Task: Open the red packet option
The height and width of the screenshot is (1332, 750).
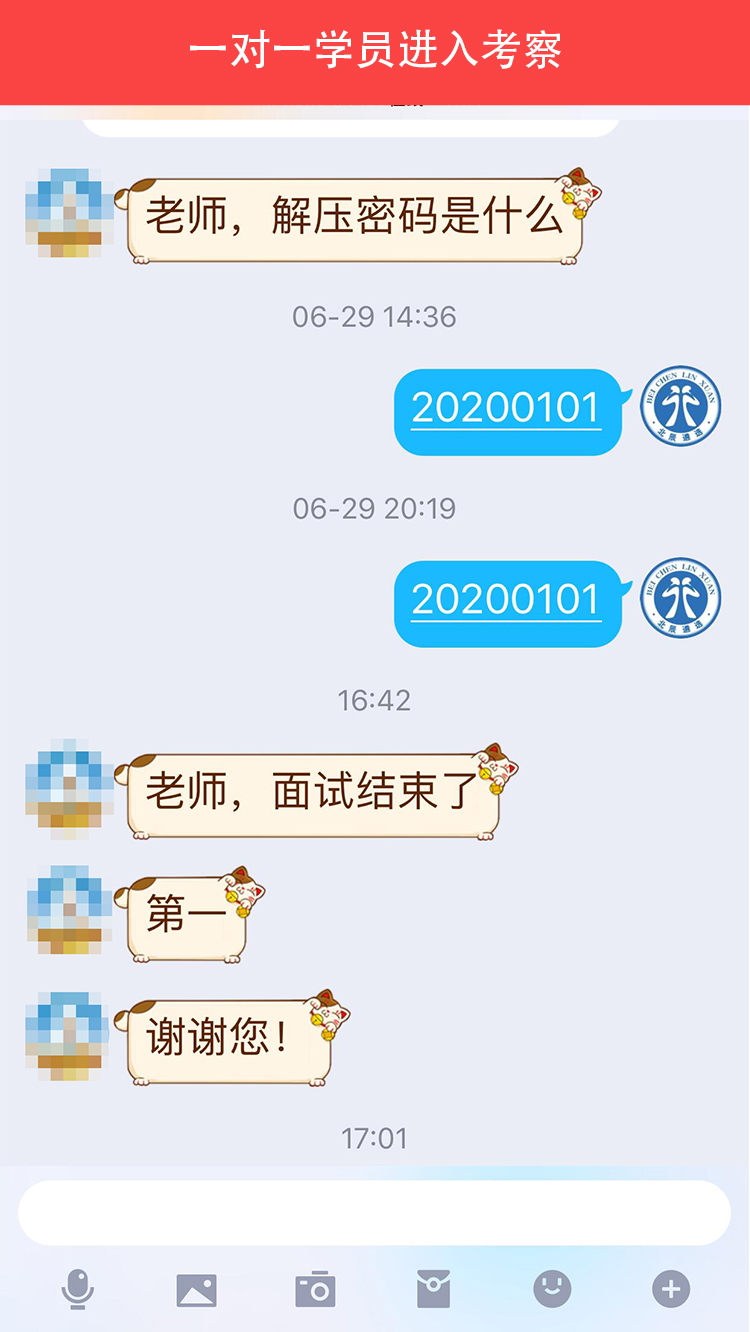Action: click(433, 1289)
